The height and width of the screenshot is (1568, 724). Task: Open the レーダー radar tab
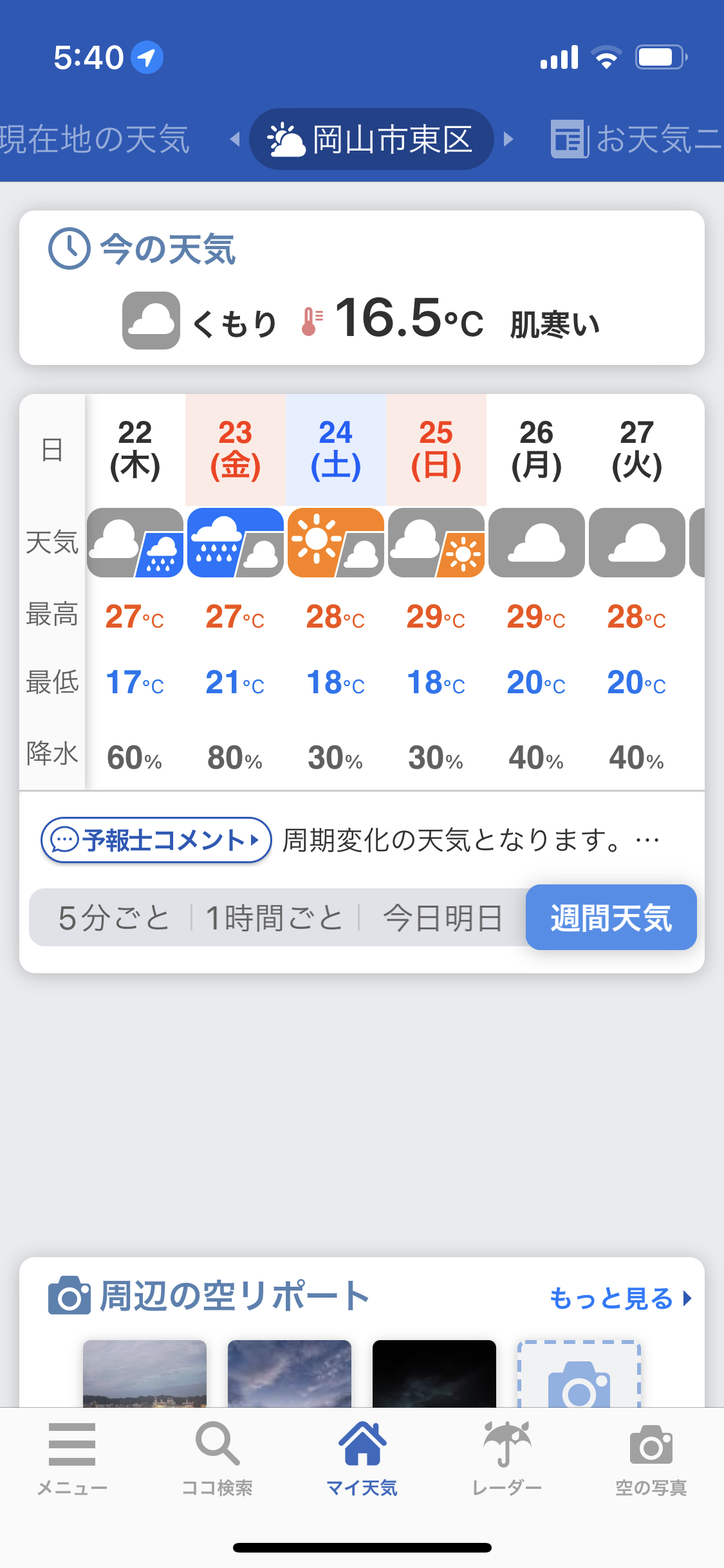pyautogui.click(x=507, y=1458)
